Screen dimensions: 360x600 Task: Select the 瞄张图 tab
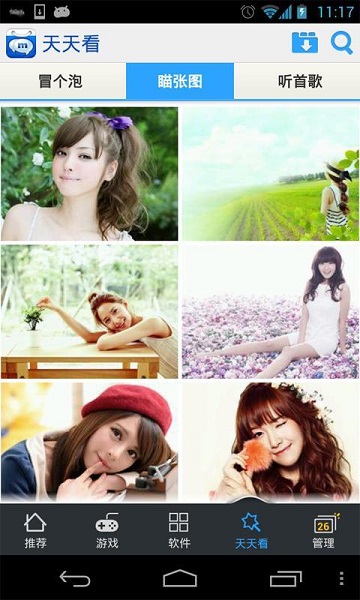[180, 81]
